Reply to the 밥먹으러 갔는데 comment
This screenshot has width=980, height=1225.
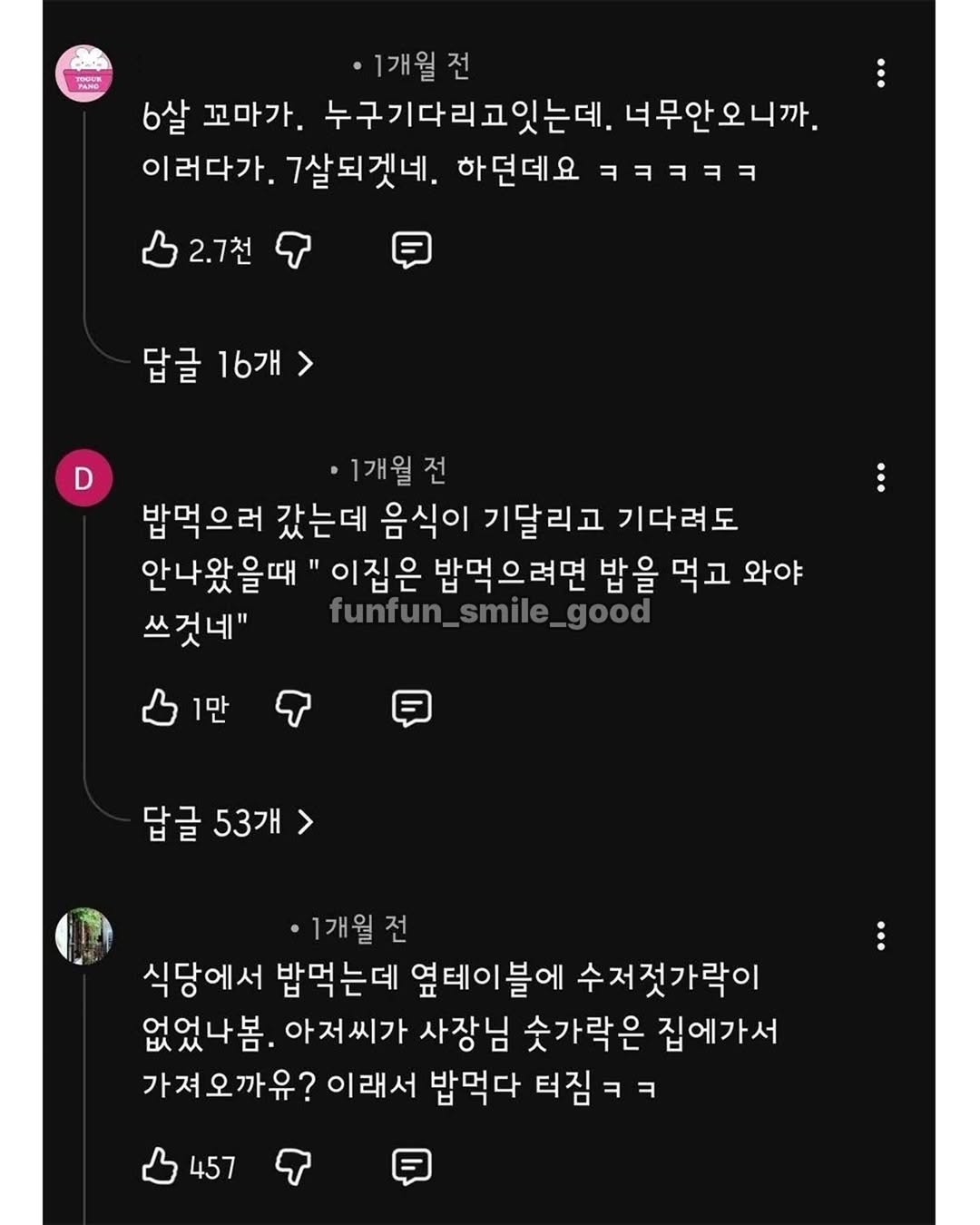coord(411,708)
